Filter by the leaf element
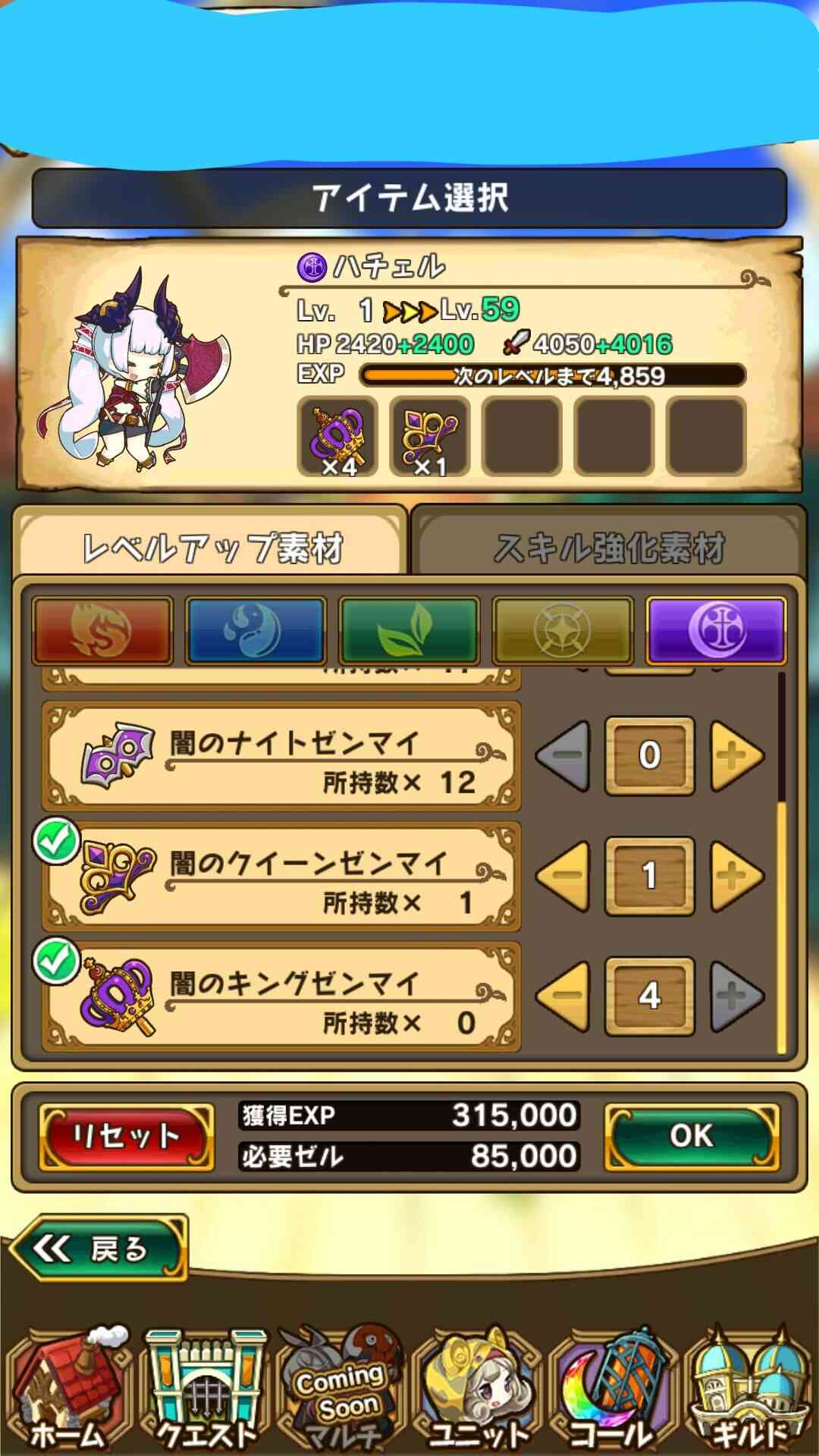 tap(409, 630)
